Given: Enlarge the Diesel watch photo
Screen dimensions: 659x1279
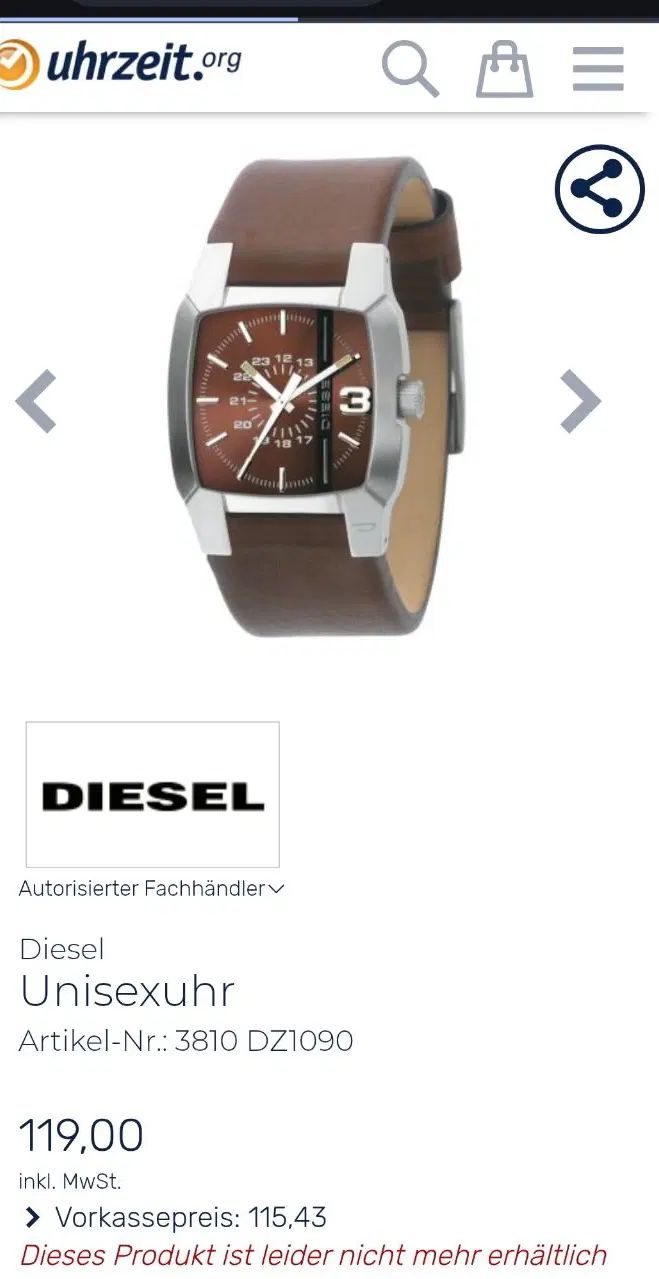Looking at the screenshot, I should click(x=310, y=400).
